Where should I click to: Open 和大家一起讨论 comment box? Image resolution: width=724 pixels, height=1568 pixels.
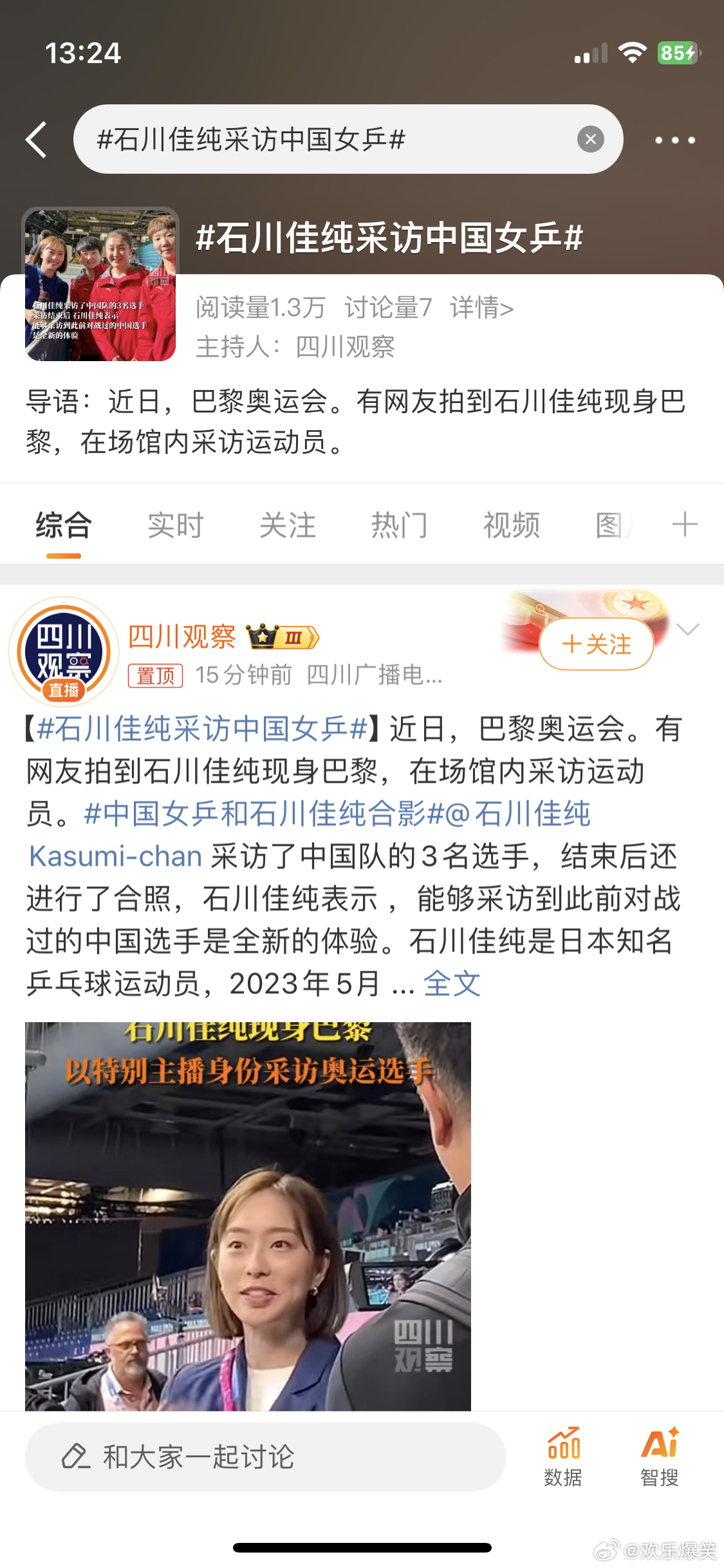click(x=264, y=1457)
